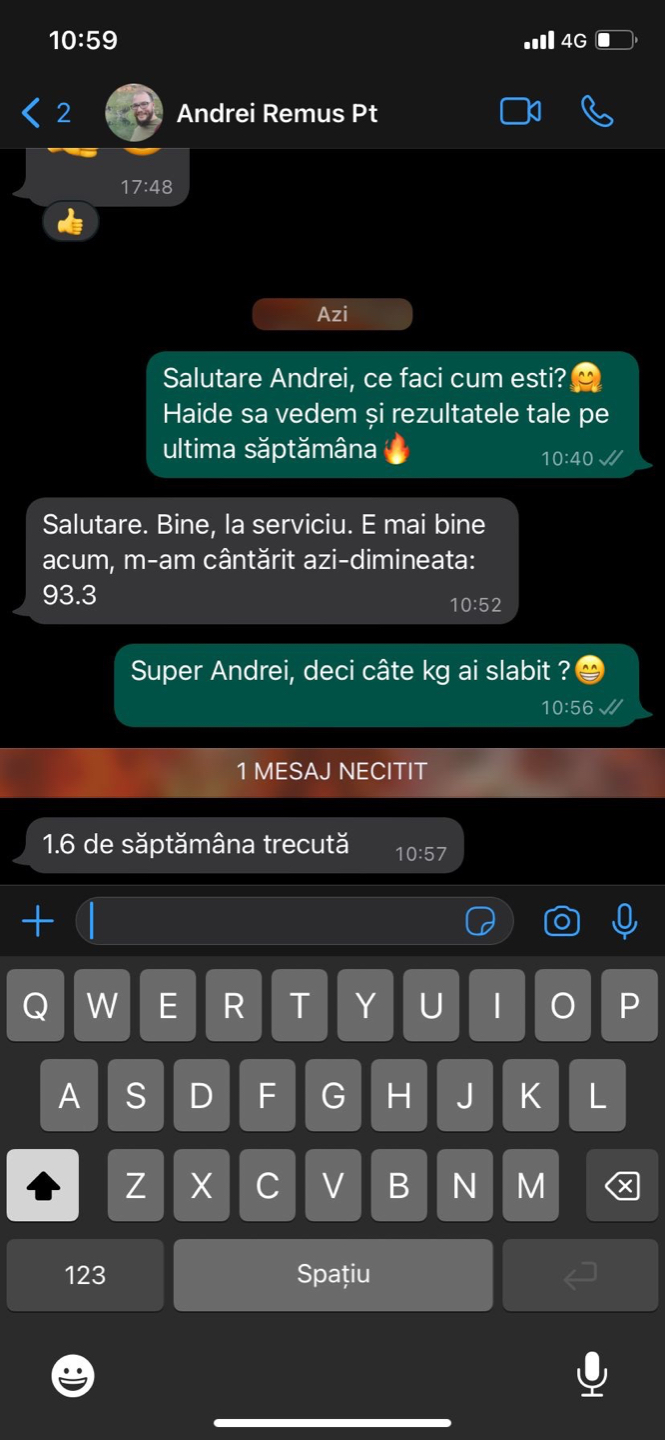Open the emoji keyboard
665x1440 pixels.
73,1377
